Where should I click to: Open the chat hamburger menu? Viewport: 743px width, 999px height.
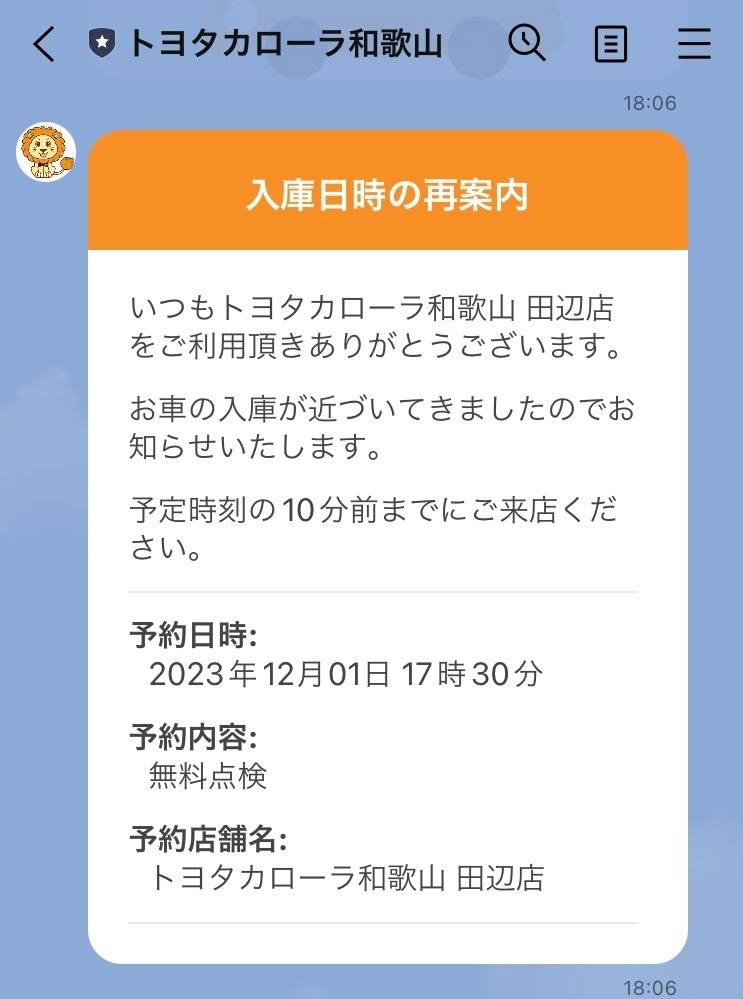pyautogui.click(x=695, y=44)
